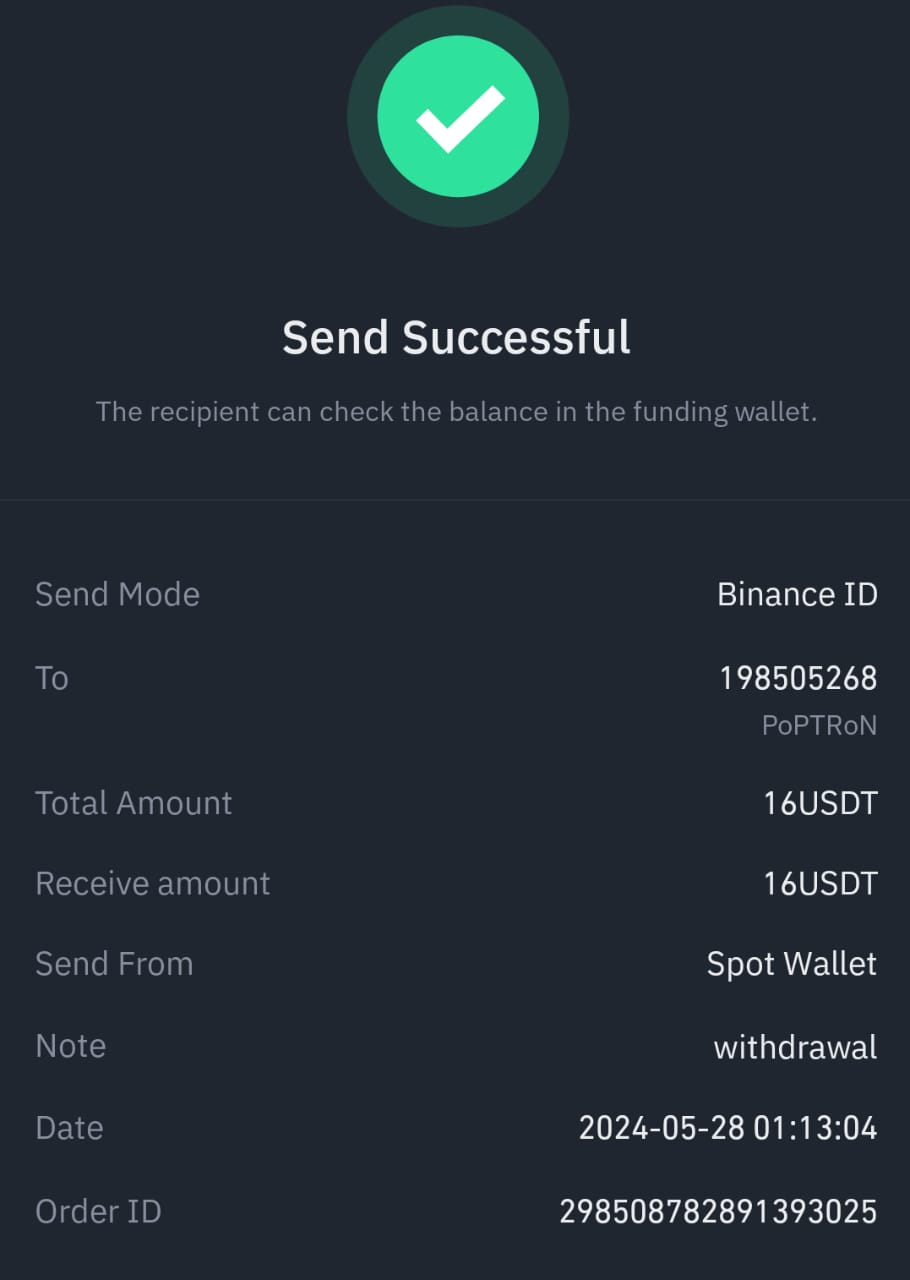
Task: Select the Binance ID send mode value
Action: (x=798, y=593)
